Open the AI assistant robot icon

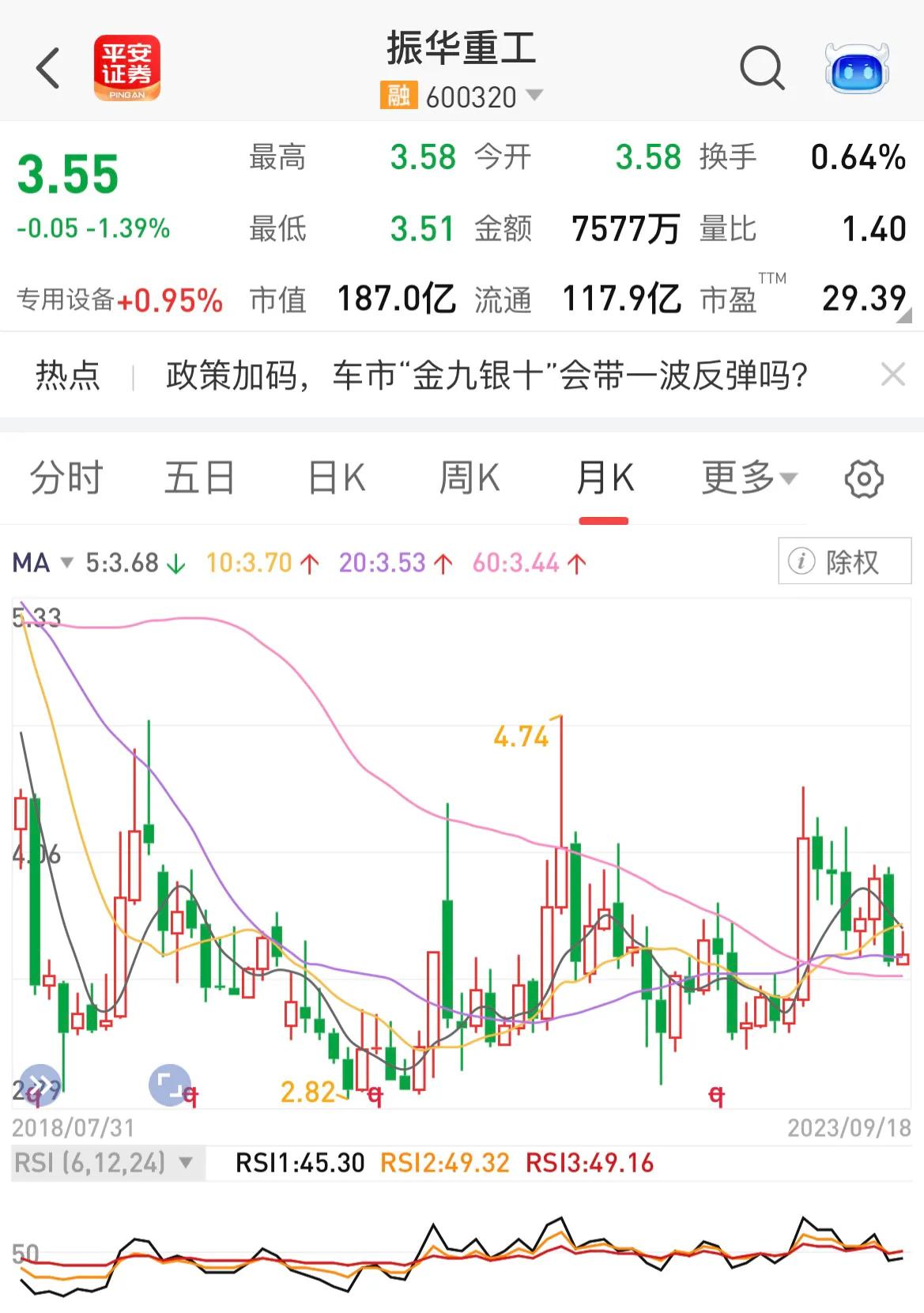click(855, 68)
